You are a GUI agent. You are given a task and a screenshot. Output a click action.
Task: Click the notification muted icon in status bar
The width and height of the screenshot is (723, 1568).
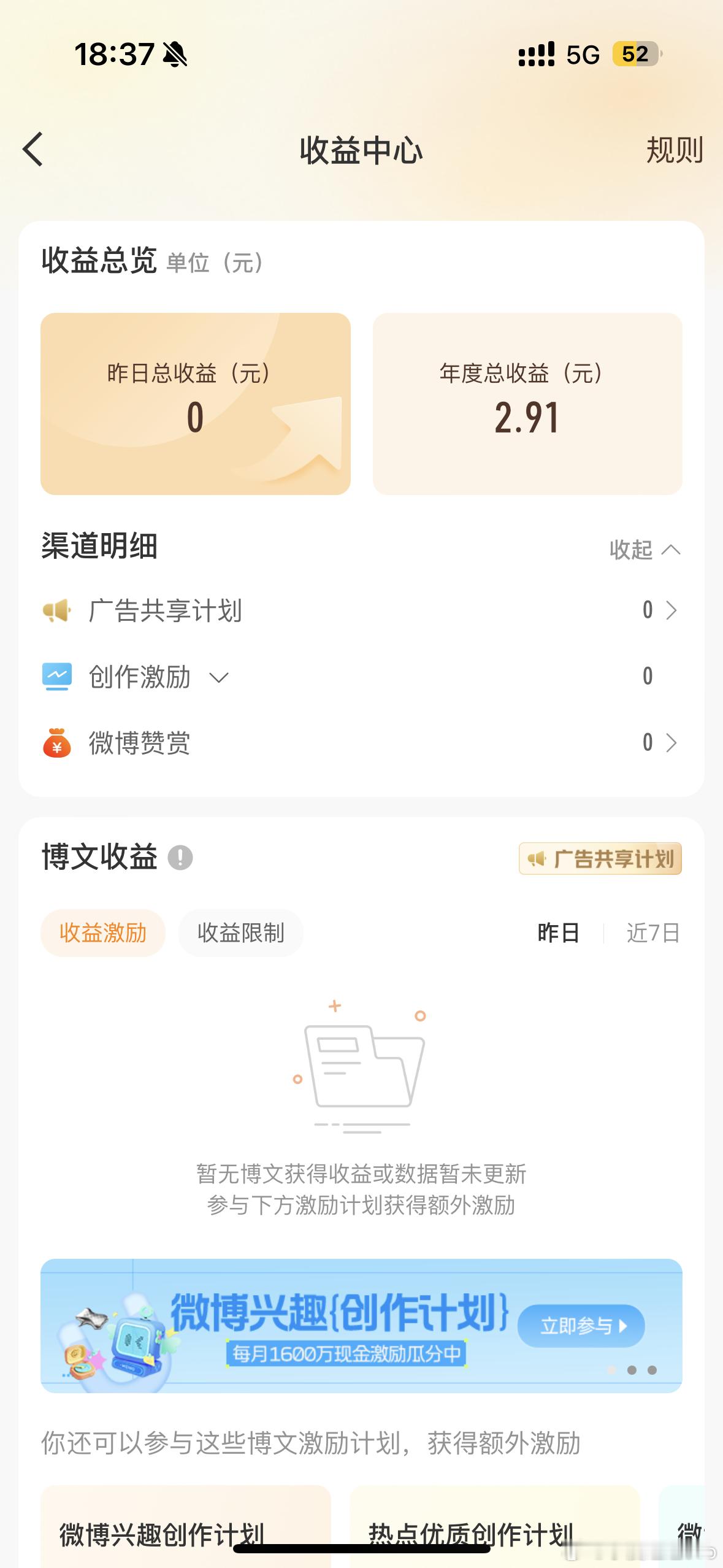[175, 55]
